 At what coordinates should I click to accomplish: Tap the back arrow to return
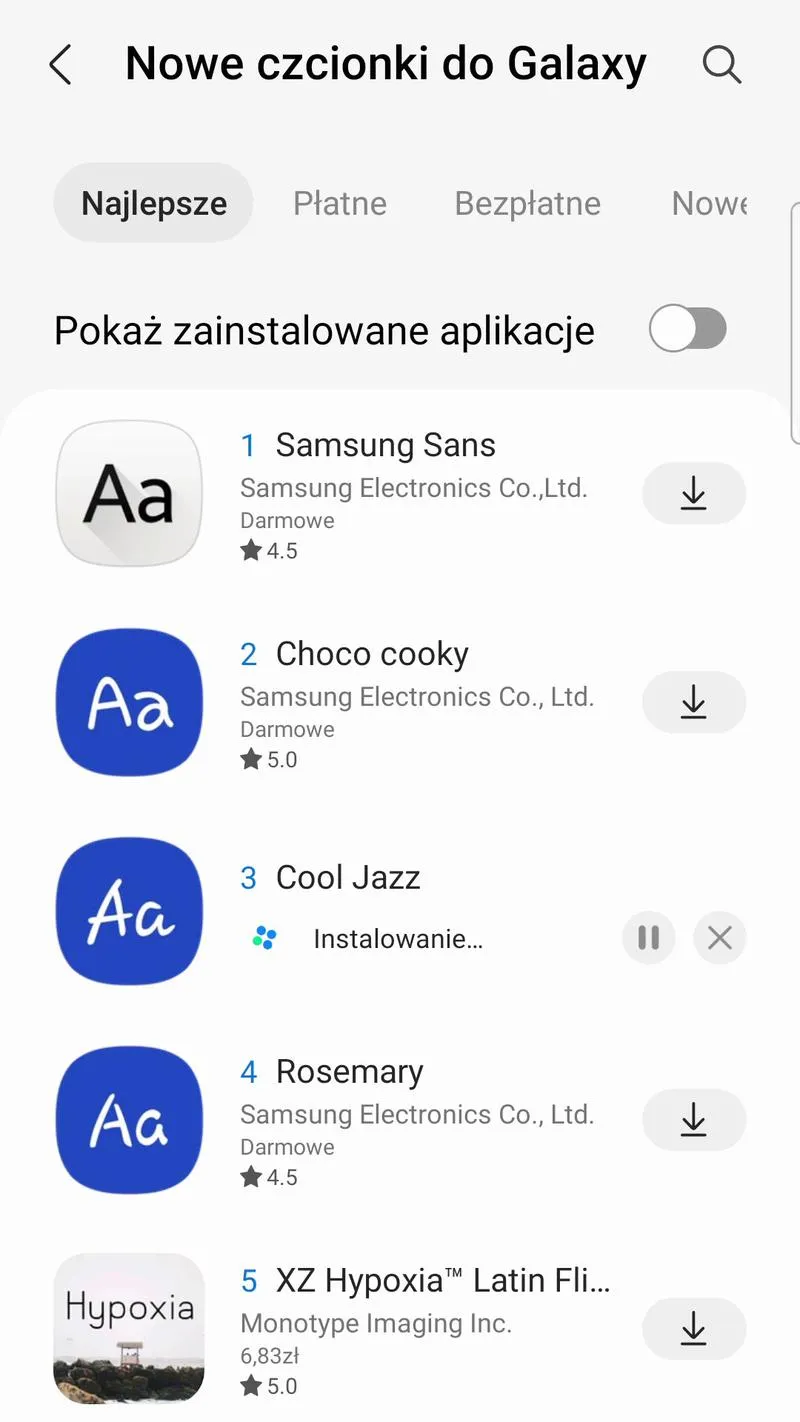click(60, 64)
